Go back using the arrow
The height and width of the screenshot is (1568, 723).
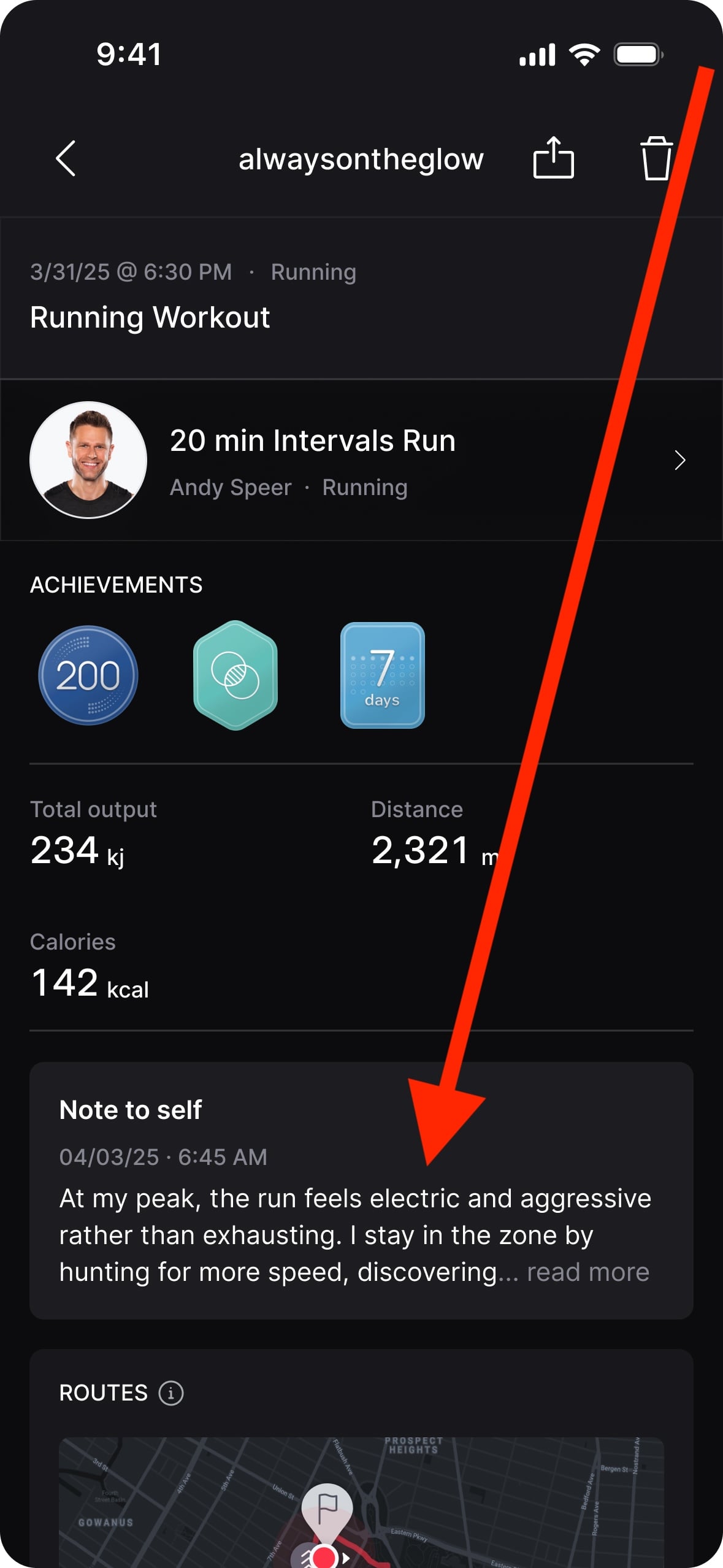pyautogui.click(x=66, y=158)
